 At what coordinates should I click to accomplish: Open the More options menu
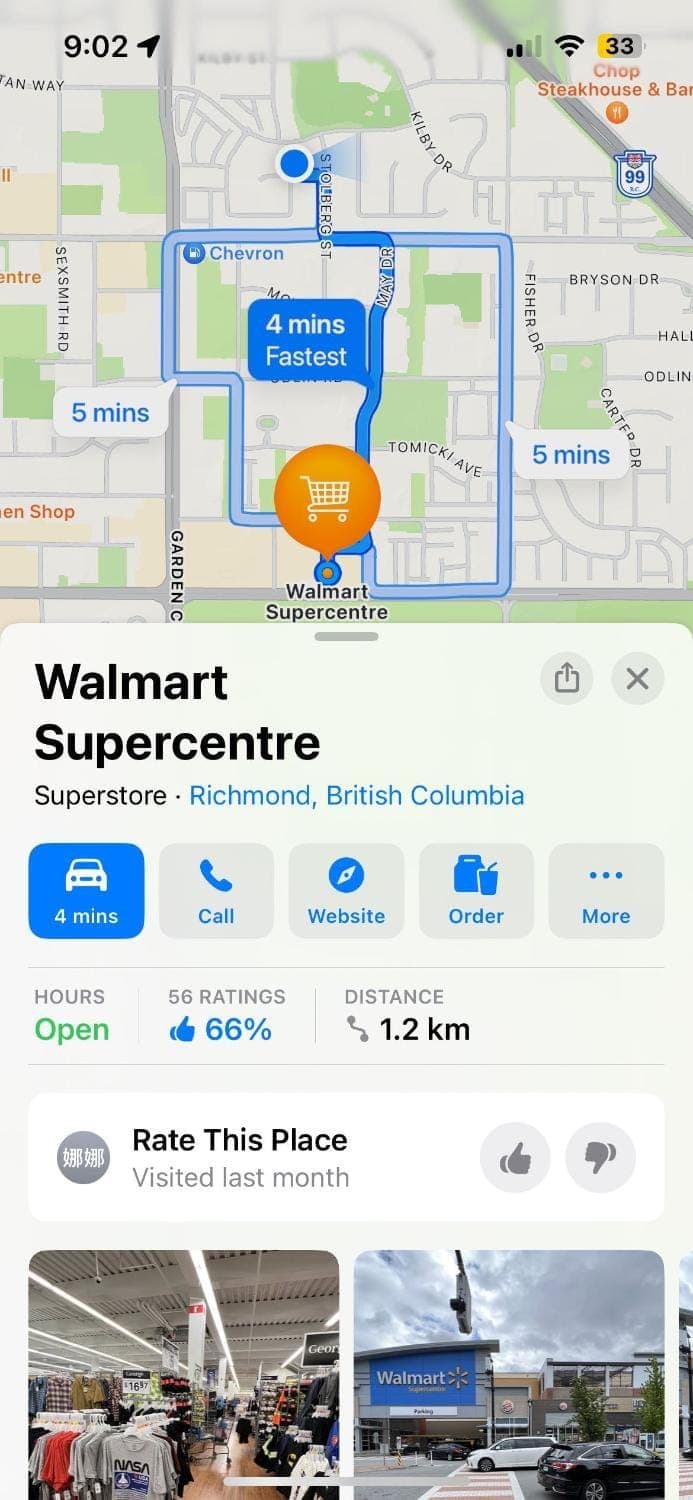(606, 890)
